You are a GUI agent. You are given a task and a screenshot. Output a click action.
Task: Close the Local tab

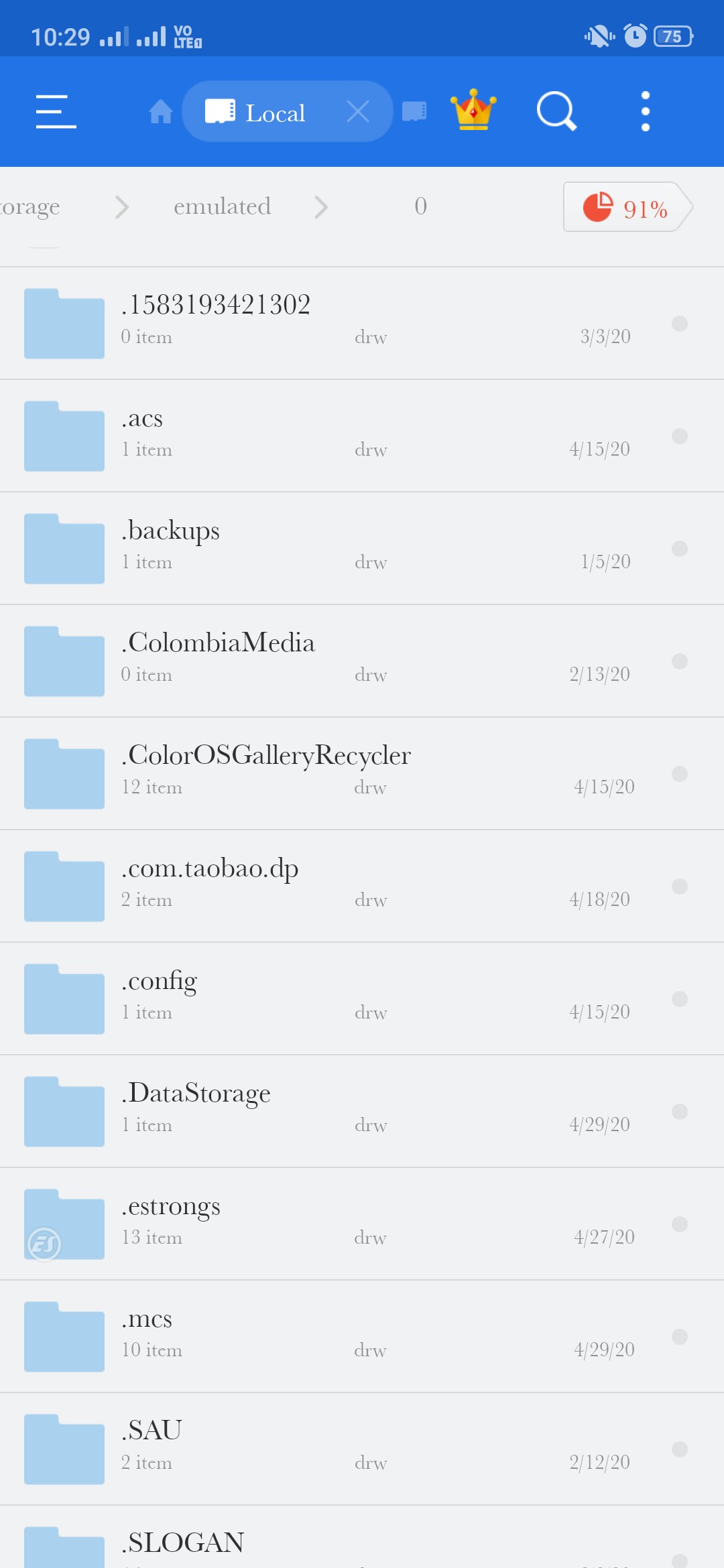pyautogui.click(x=358, y=111)
